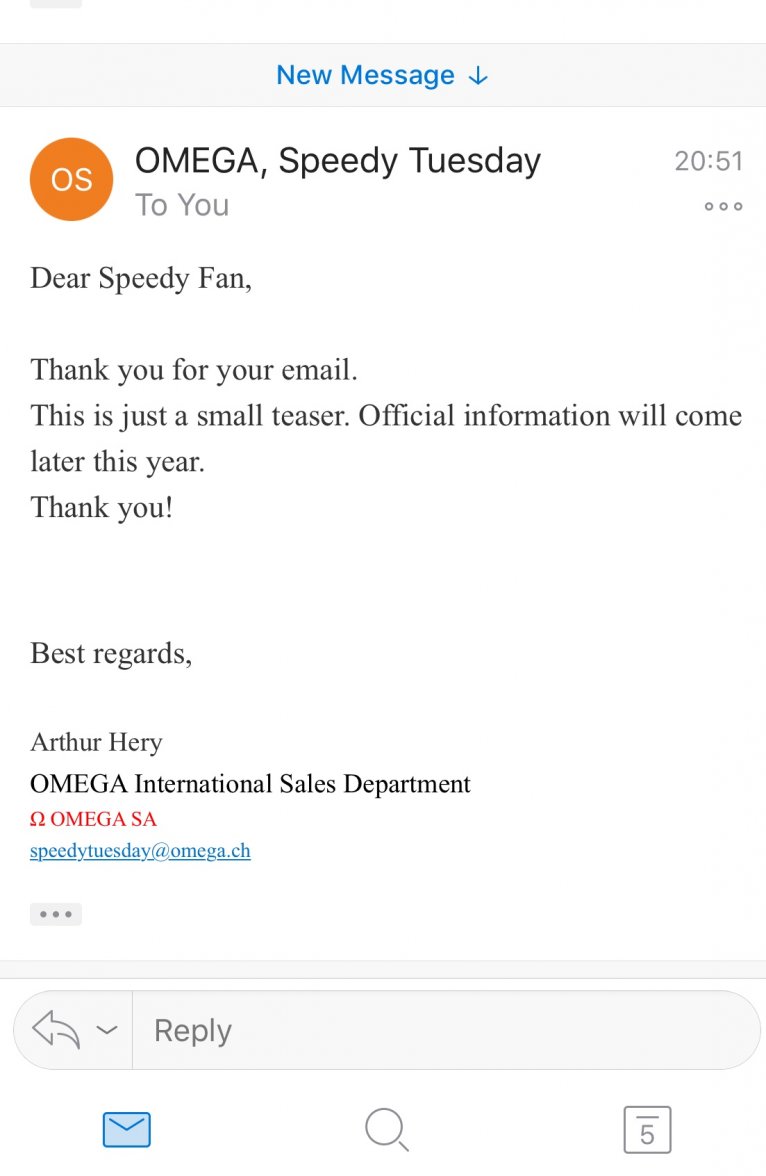Open the speedytuesday@omega.ch email link
The image size is (766, 1176).
click(140, 851)
